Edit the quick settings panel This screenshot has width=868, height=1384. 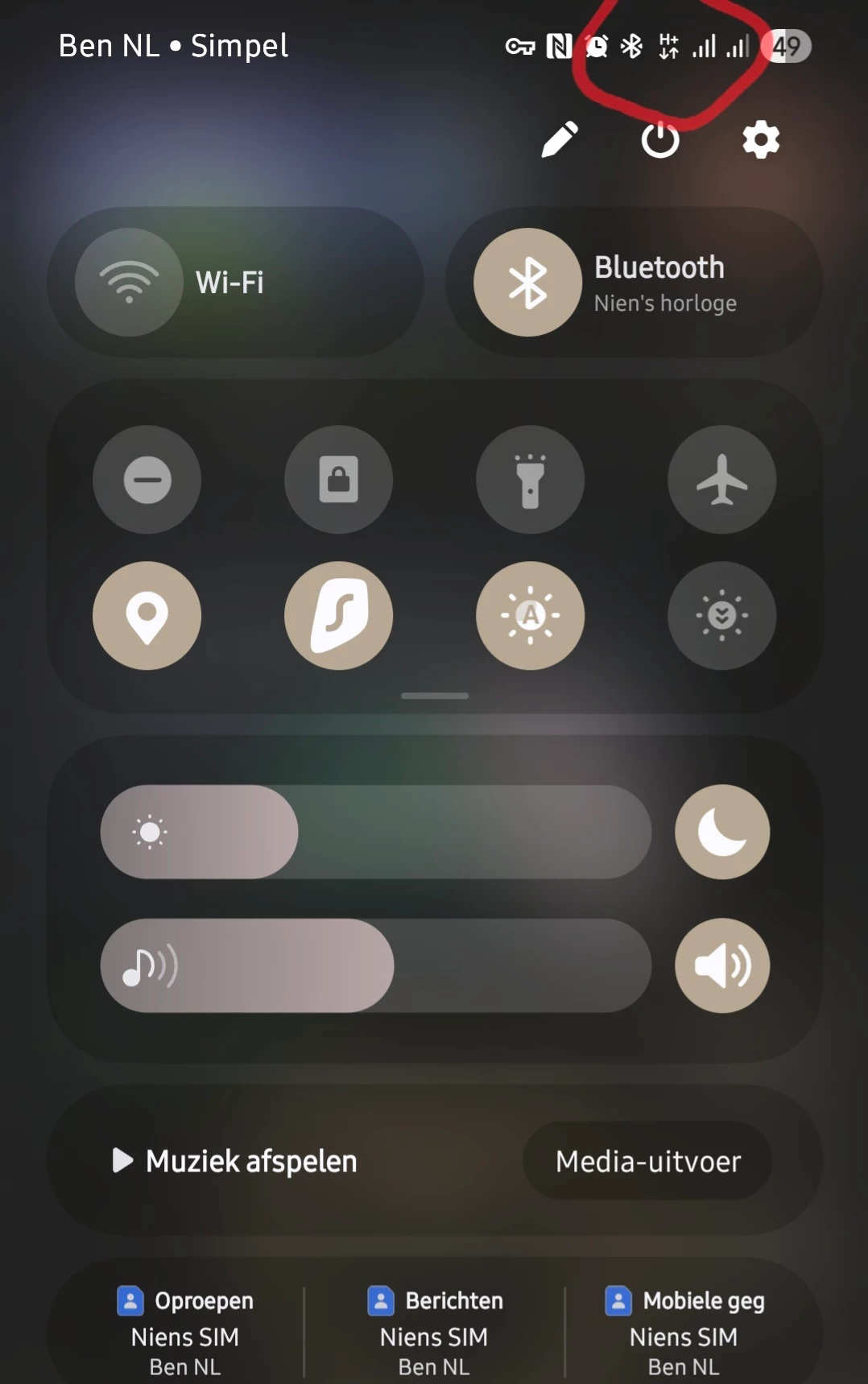click(560, 140)
